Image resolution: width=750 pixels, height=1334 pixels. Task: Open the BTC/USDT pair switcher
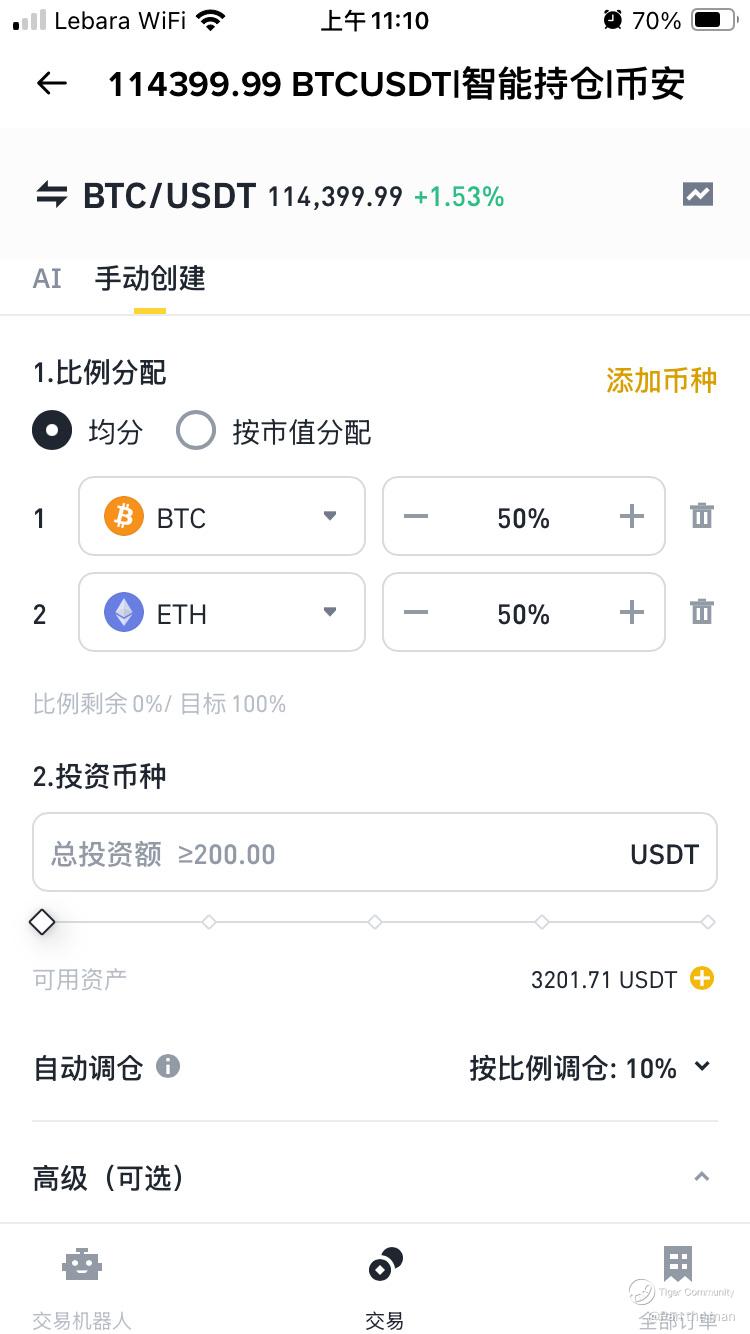pyautogui.click(x=51, y=195)
